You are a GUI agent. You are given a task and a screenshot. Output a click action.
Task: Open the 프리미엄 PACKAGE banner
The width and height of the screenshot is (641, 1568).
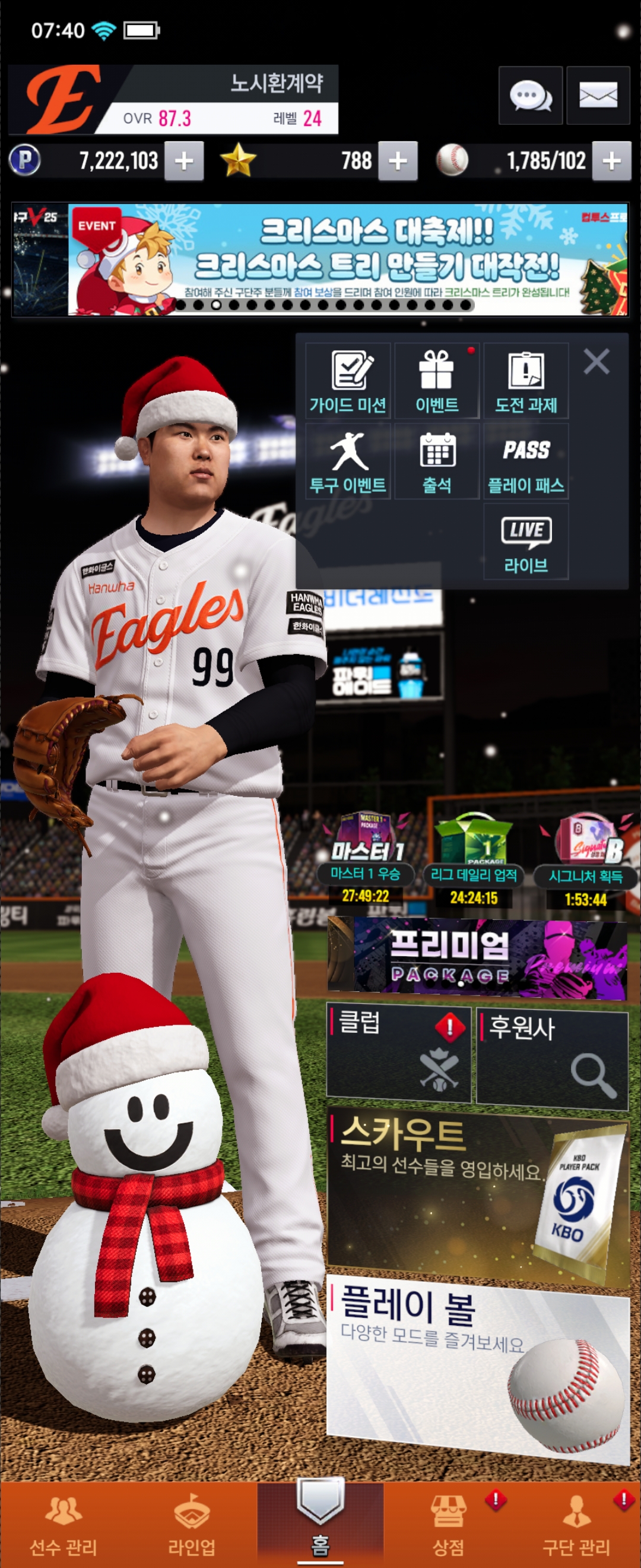(x=477, y=958)
